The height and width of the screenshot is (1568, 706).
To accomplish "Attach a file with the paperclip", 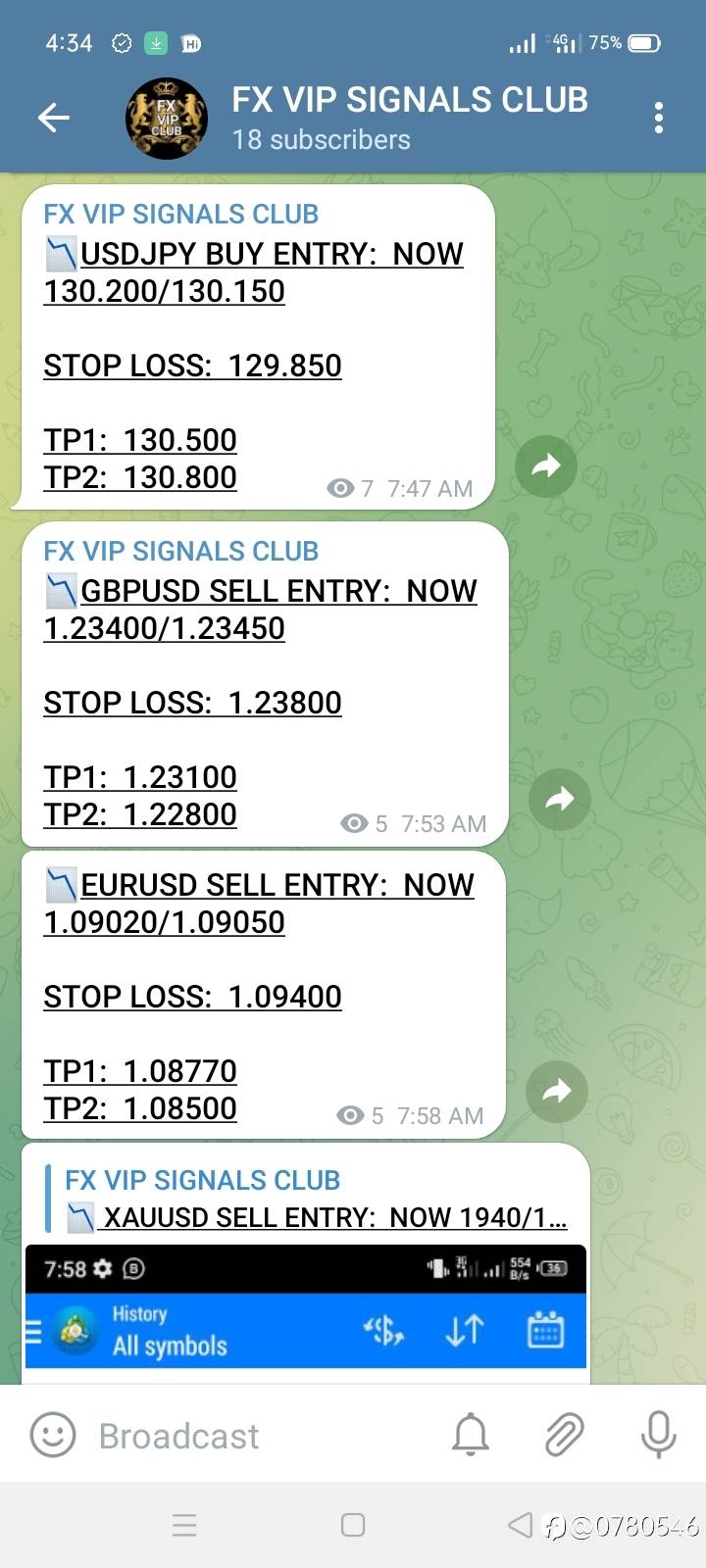I will (564, 1436).
